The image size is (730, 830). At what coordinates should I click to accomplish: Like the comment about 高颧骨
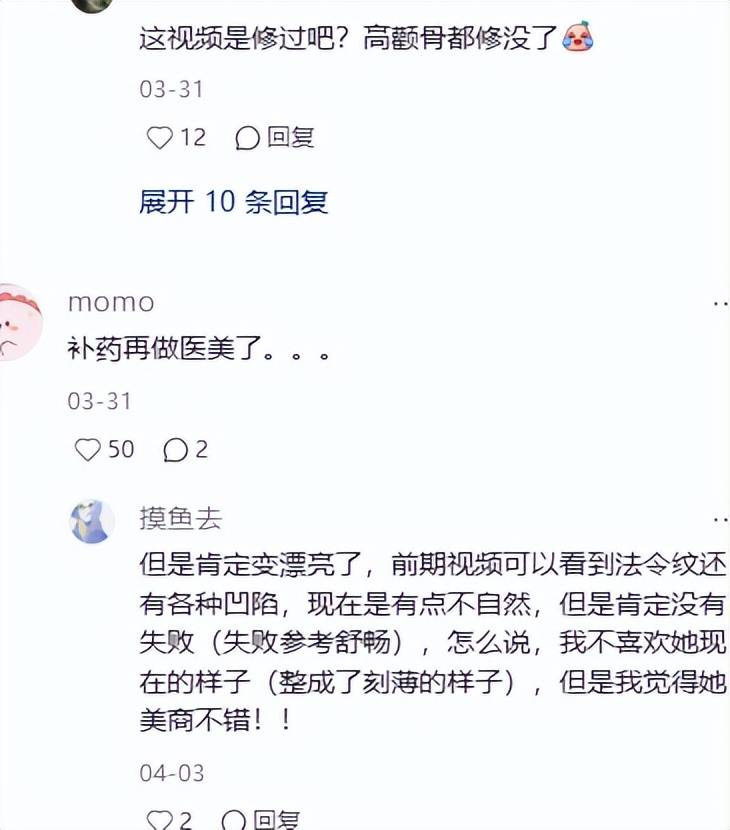coord(160,138)
